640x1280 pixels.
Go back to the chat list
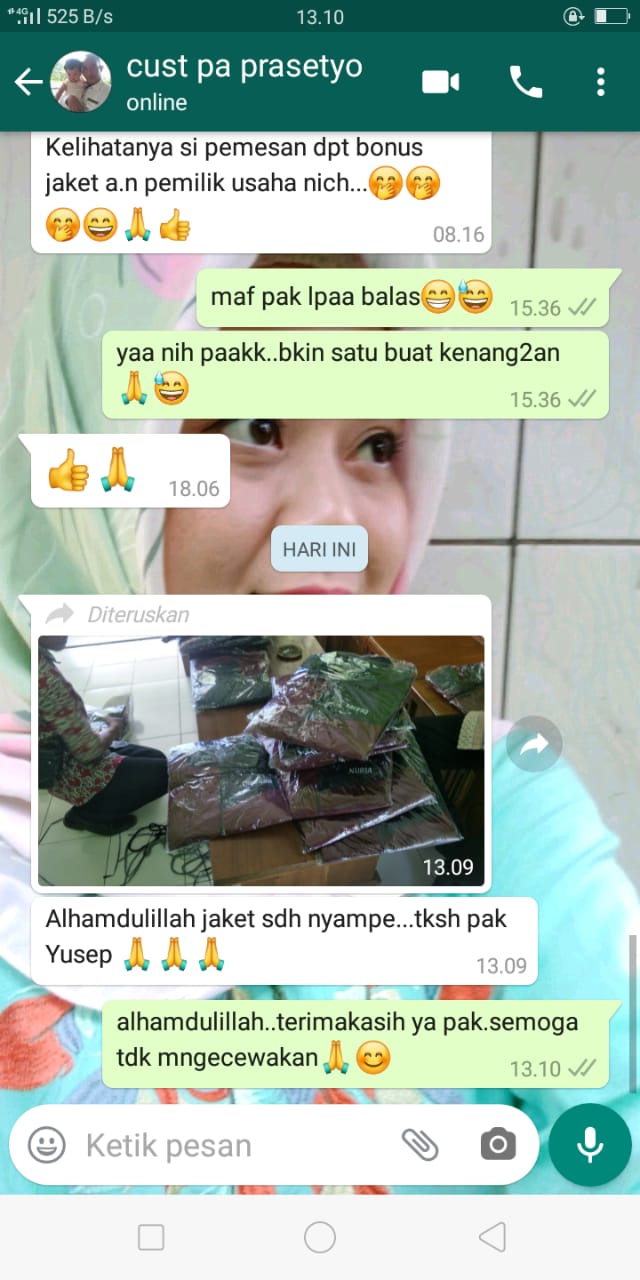point(28,82)
